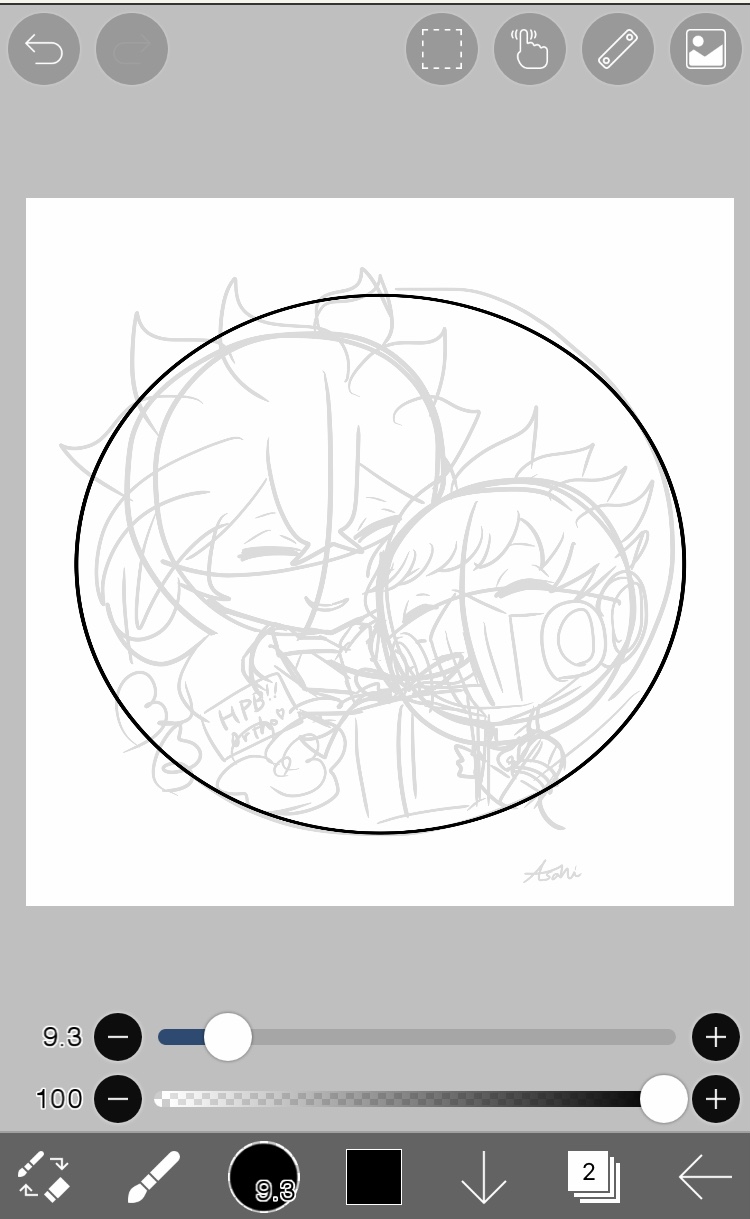Open brush size preview settings
Viewport: 750px width, 1219px height.
[264, 1177]
